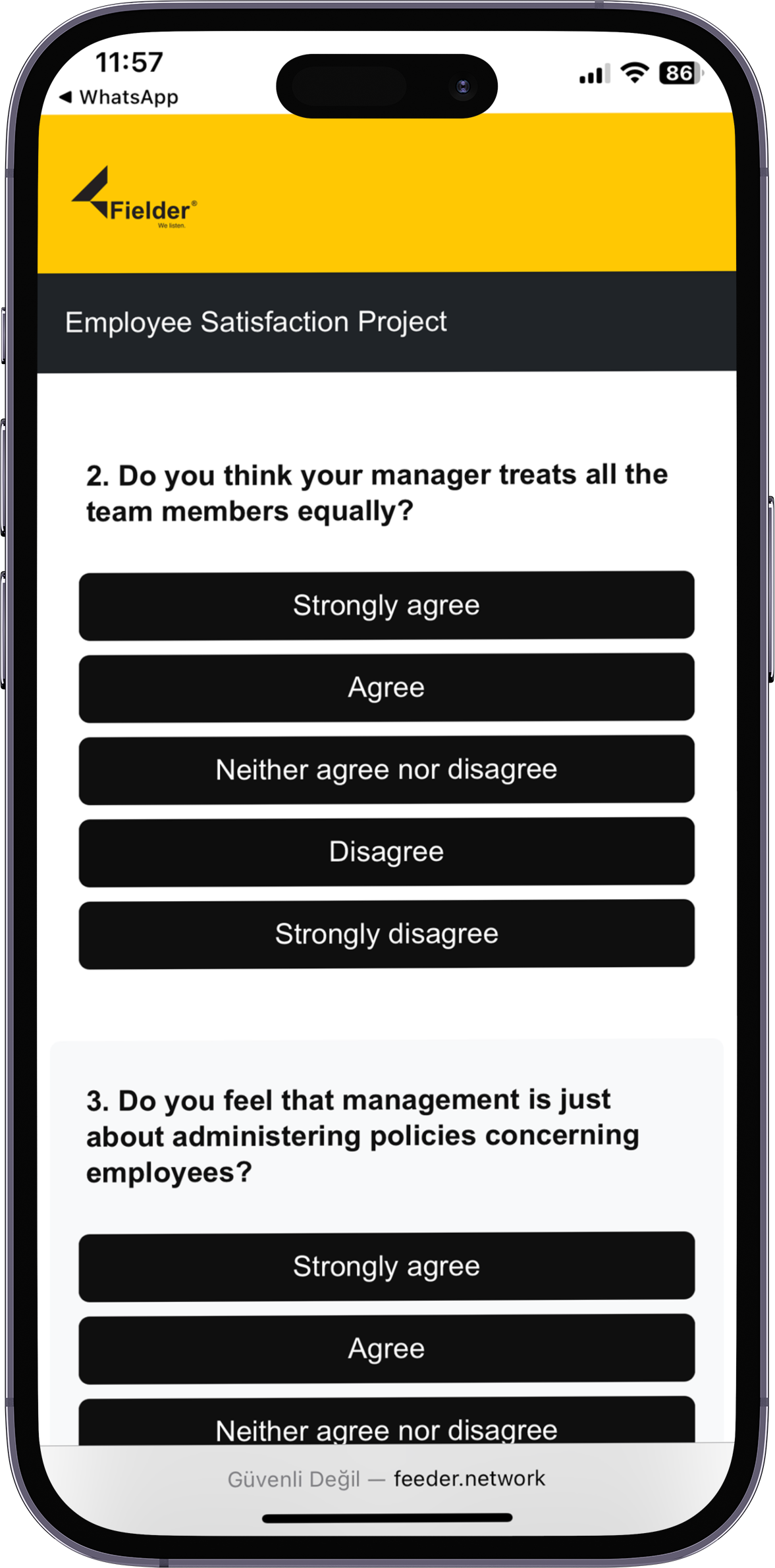Choose Strongly disagree for question 2

387,934
